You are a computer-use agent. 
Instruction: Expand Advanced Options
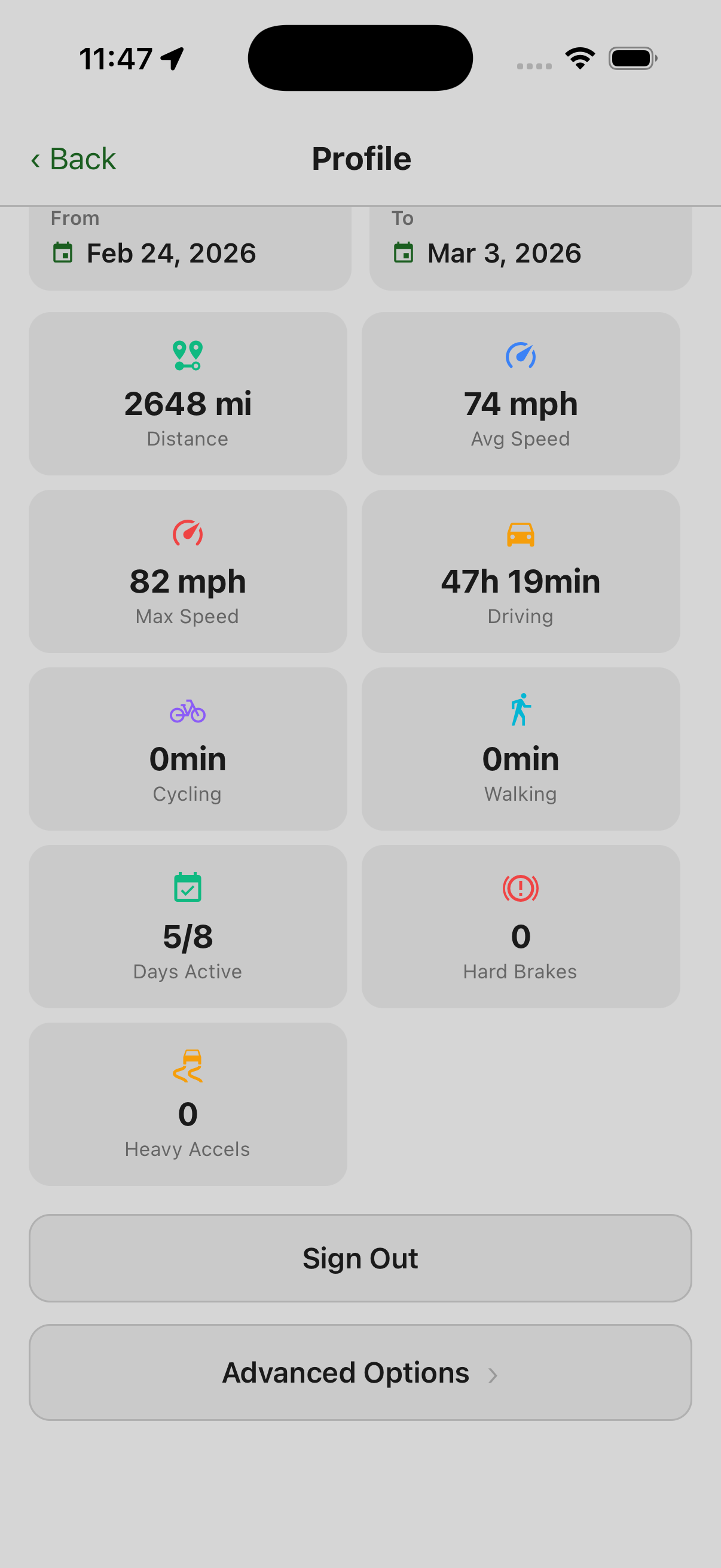click(360, 1372)
